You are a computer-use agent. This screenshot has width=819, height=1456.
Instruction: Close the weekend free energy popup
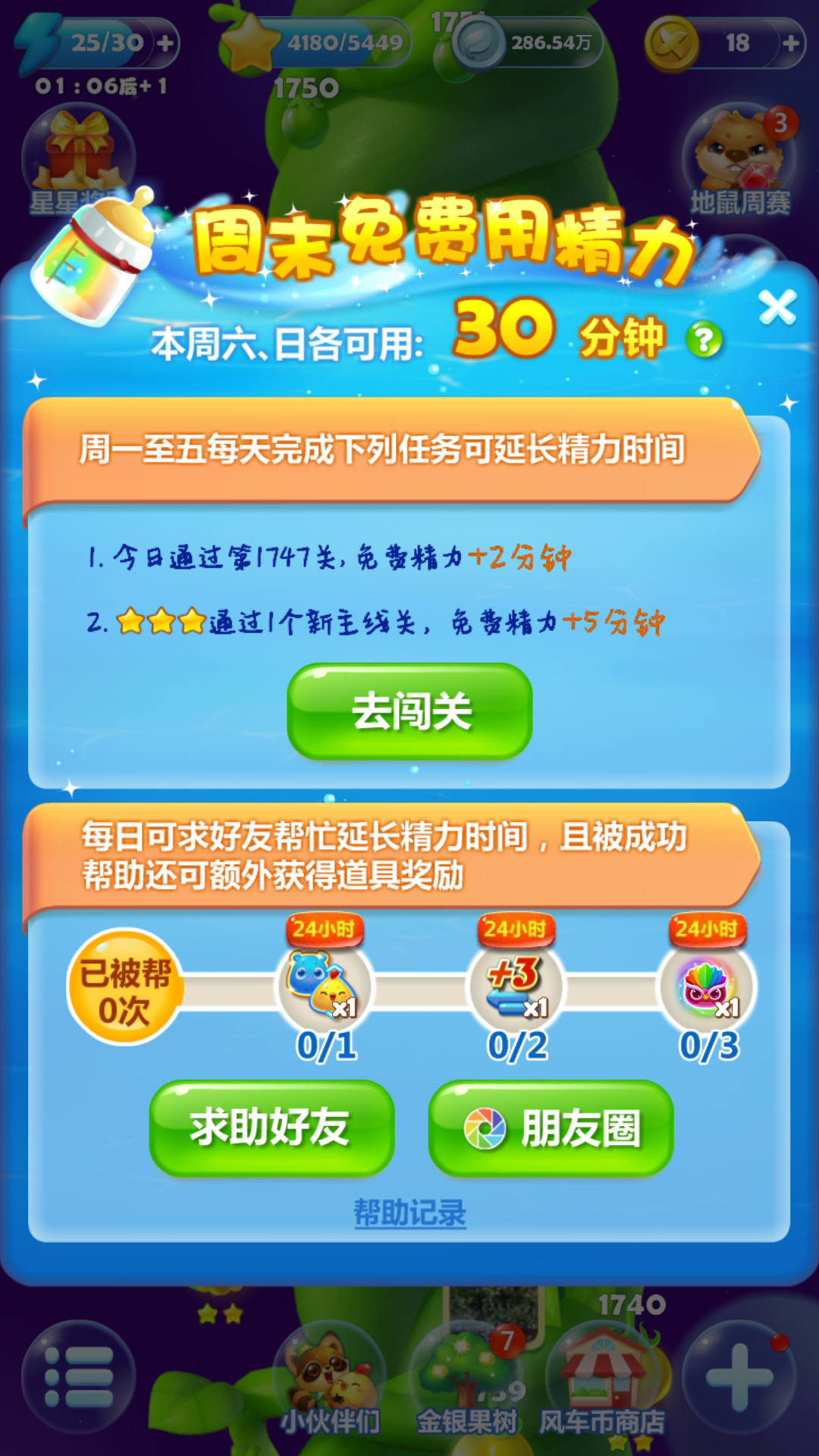(777, 307)
